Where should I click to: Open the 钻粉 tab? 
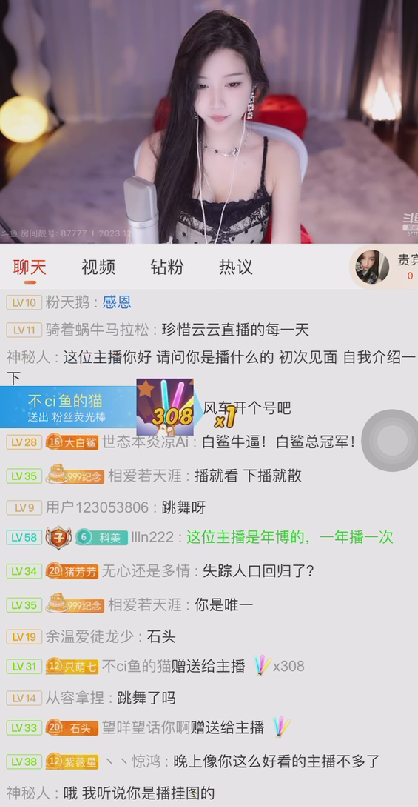click(167, 267)
